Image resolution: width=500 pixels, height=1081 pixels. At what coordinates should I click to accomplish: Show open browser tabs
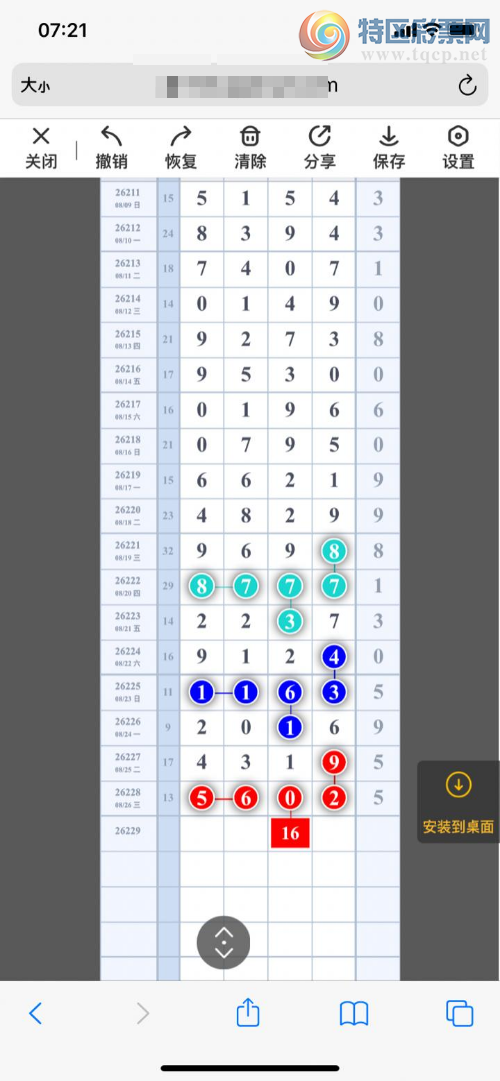[x=459, y=1013]
